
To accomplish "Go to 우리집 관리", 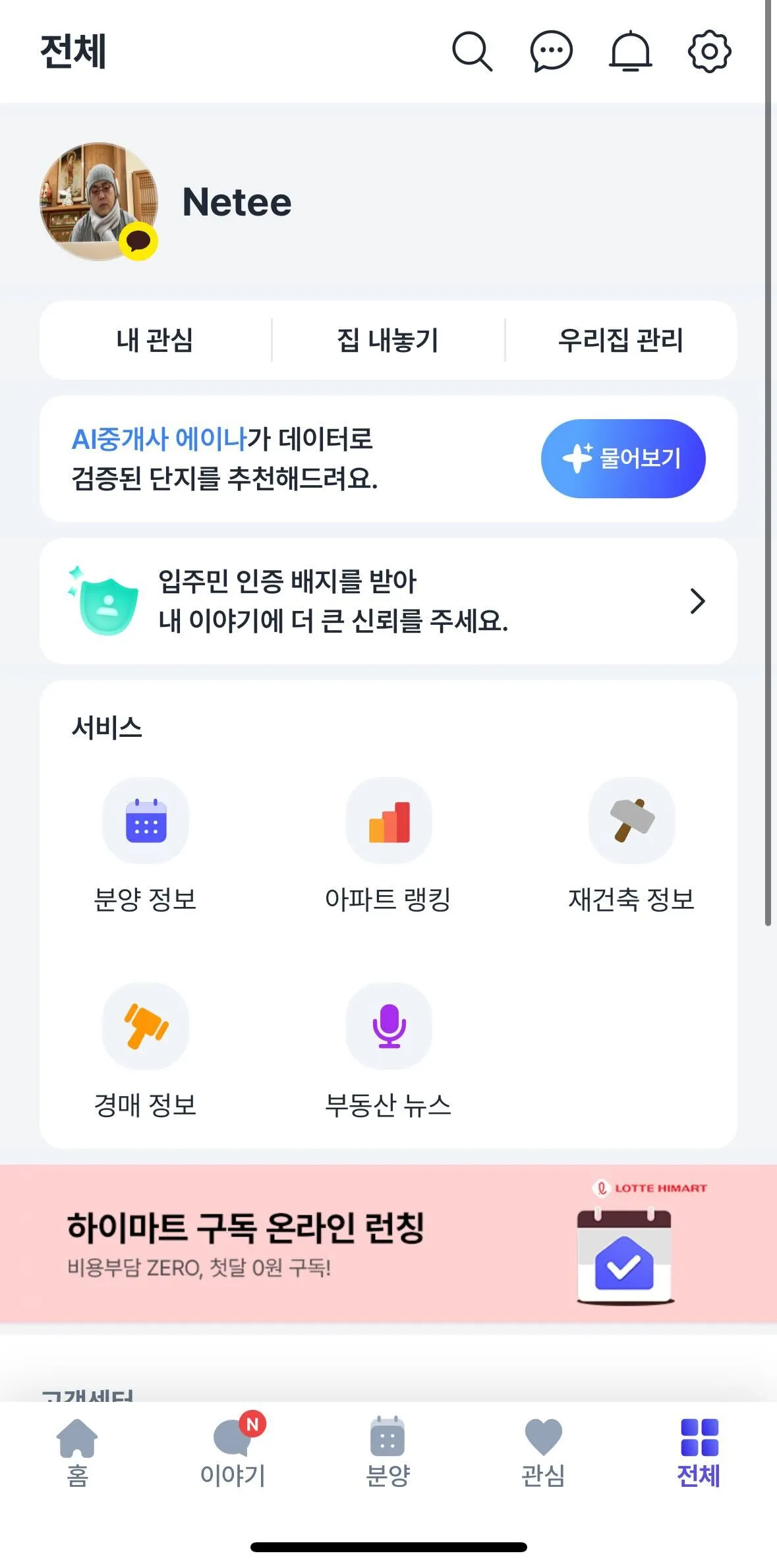I will point(620,340).
